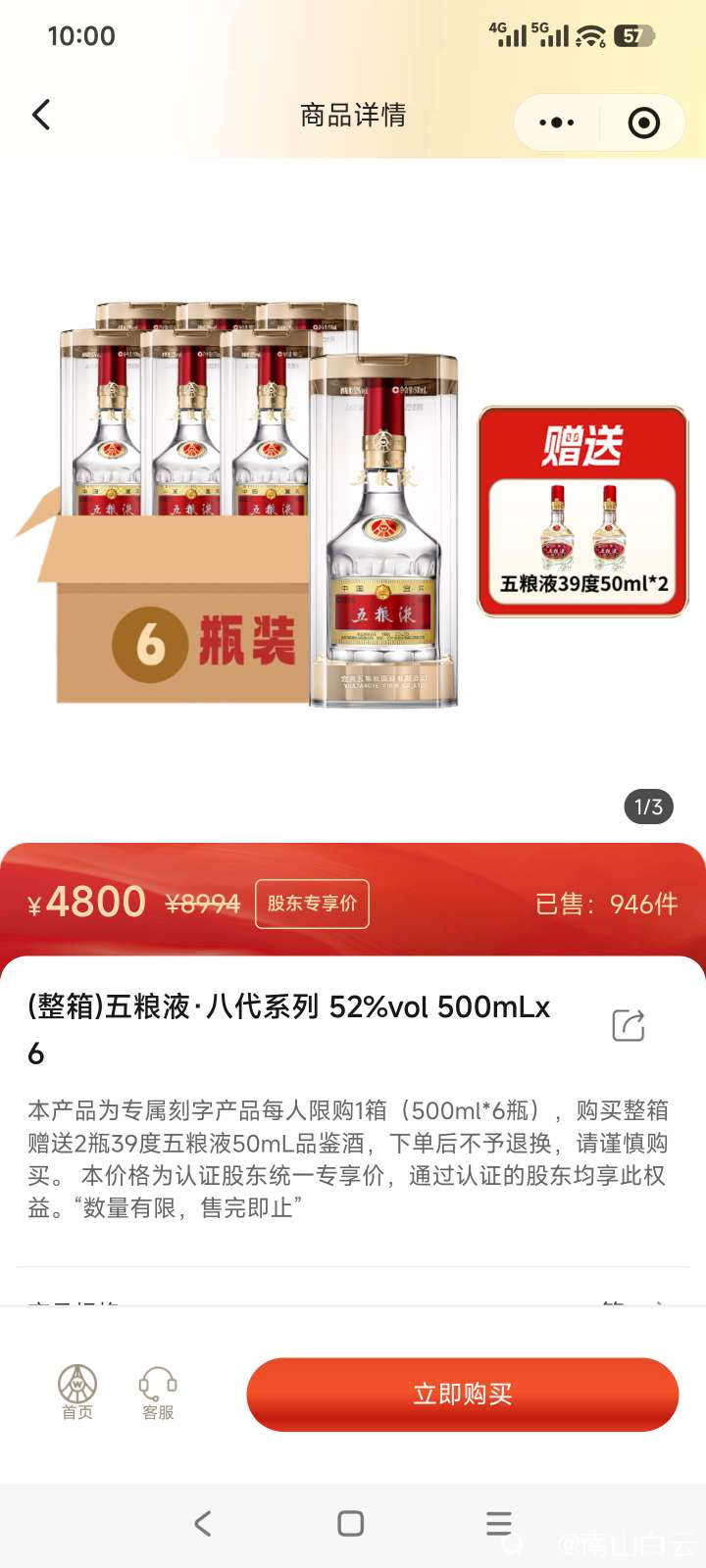Open the system recent apps menu
706x1568 pixels.
[x=499, y=1523]
